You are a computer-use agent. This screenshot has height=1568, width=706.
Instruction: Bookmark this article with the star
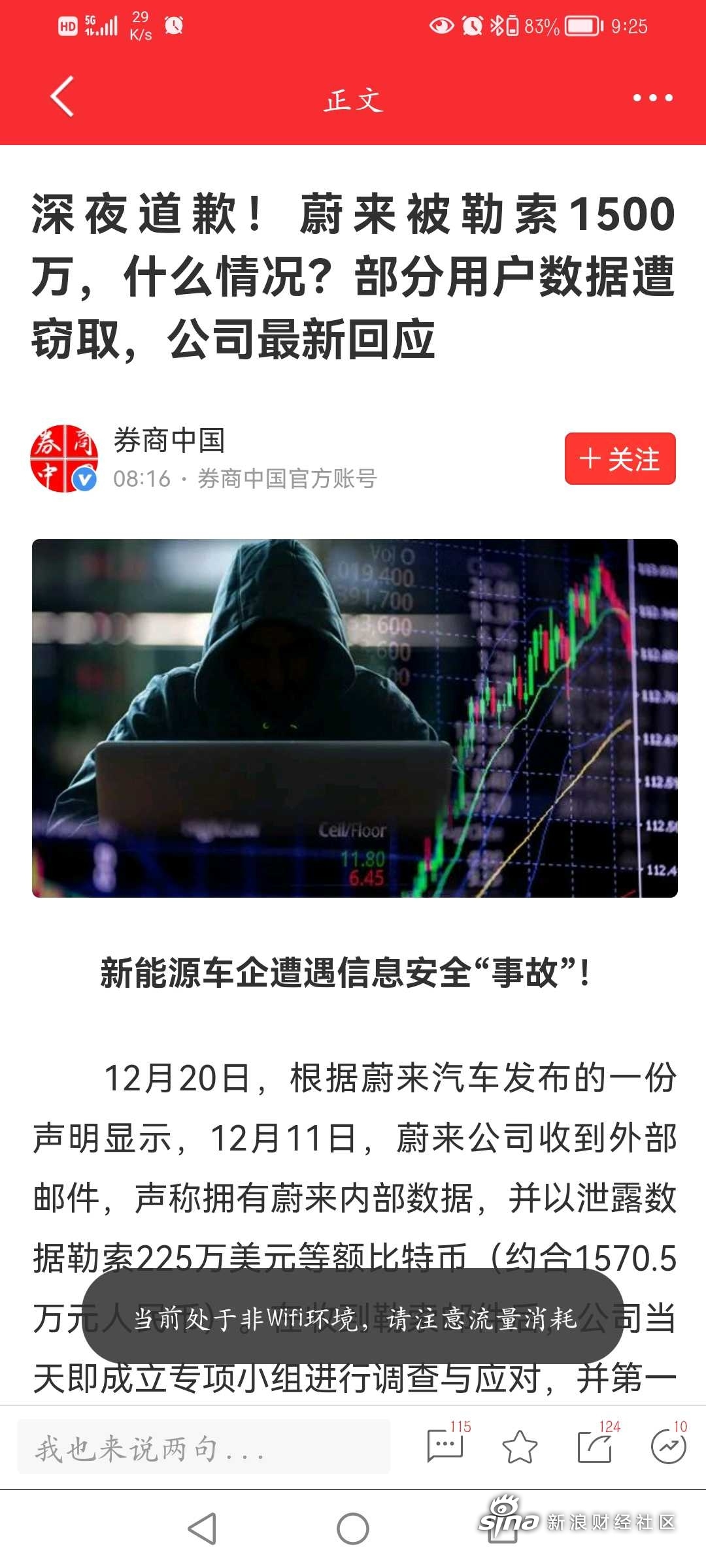(x=520, y=1446)
